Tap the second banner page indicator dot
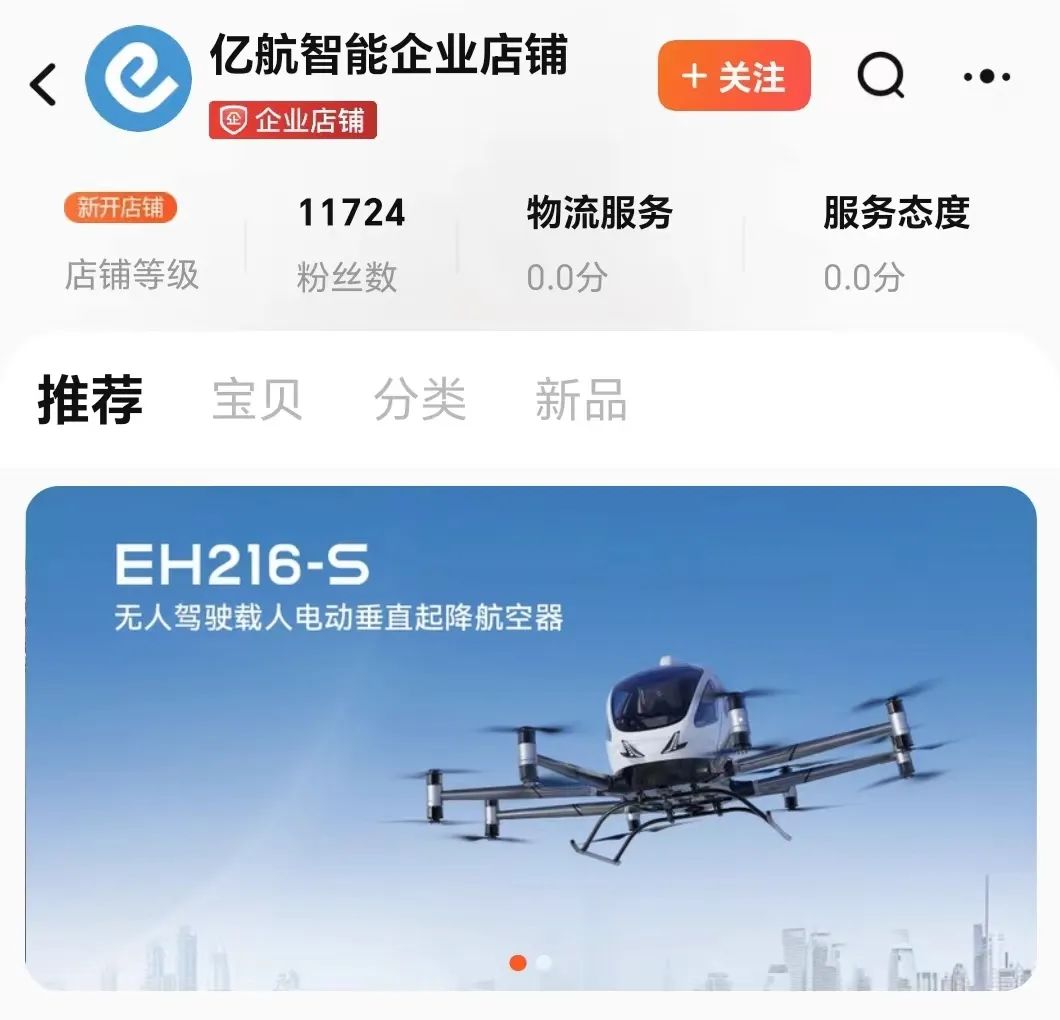This screenshot has width=1060, height=1020. pyautogui.click(x=544, y=963)
